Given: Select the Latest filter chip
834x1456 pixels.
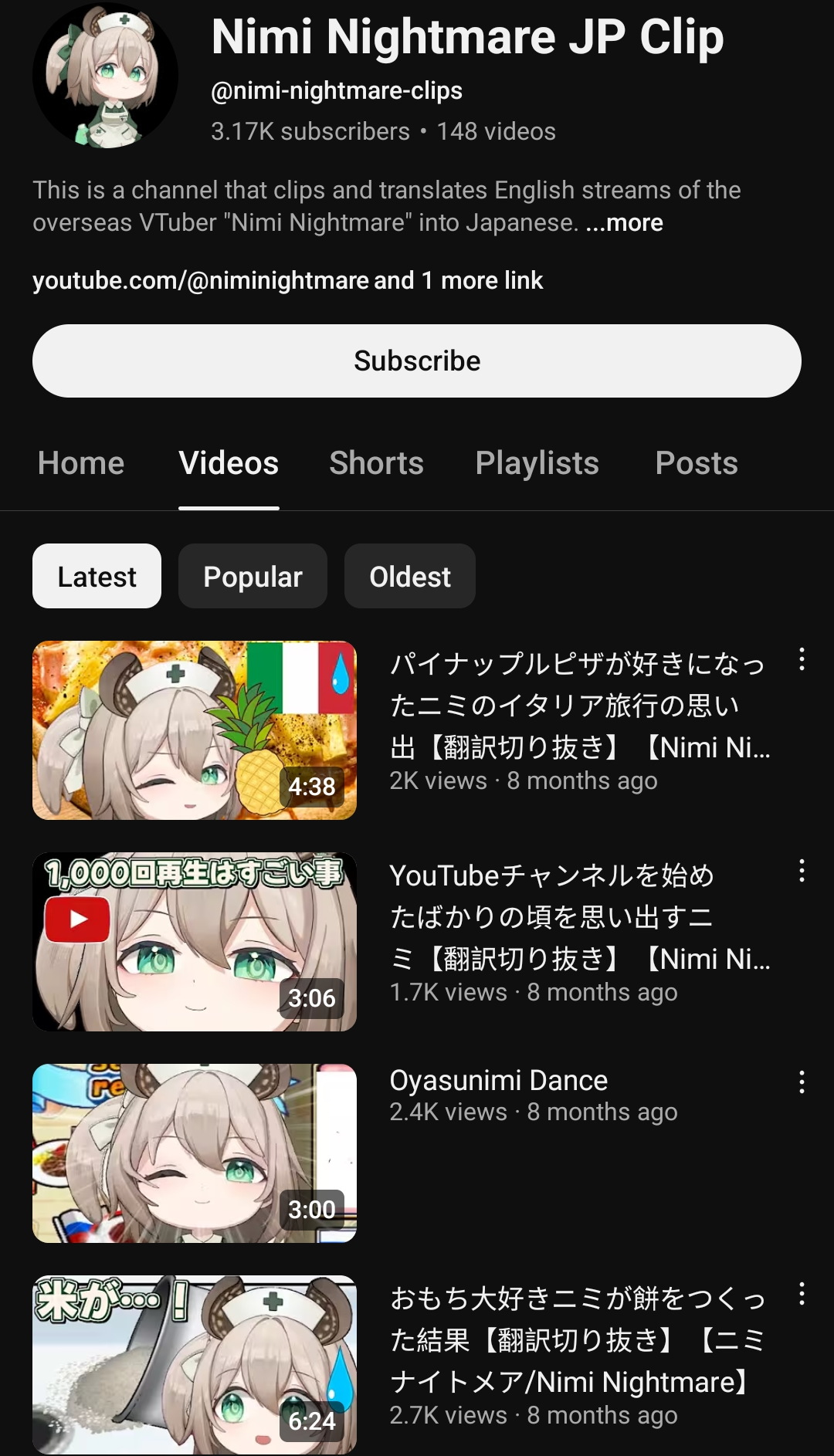Looking at the screenshot, I should (97, 577).
